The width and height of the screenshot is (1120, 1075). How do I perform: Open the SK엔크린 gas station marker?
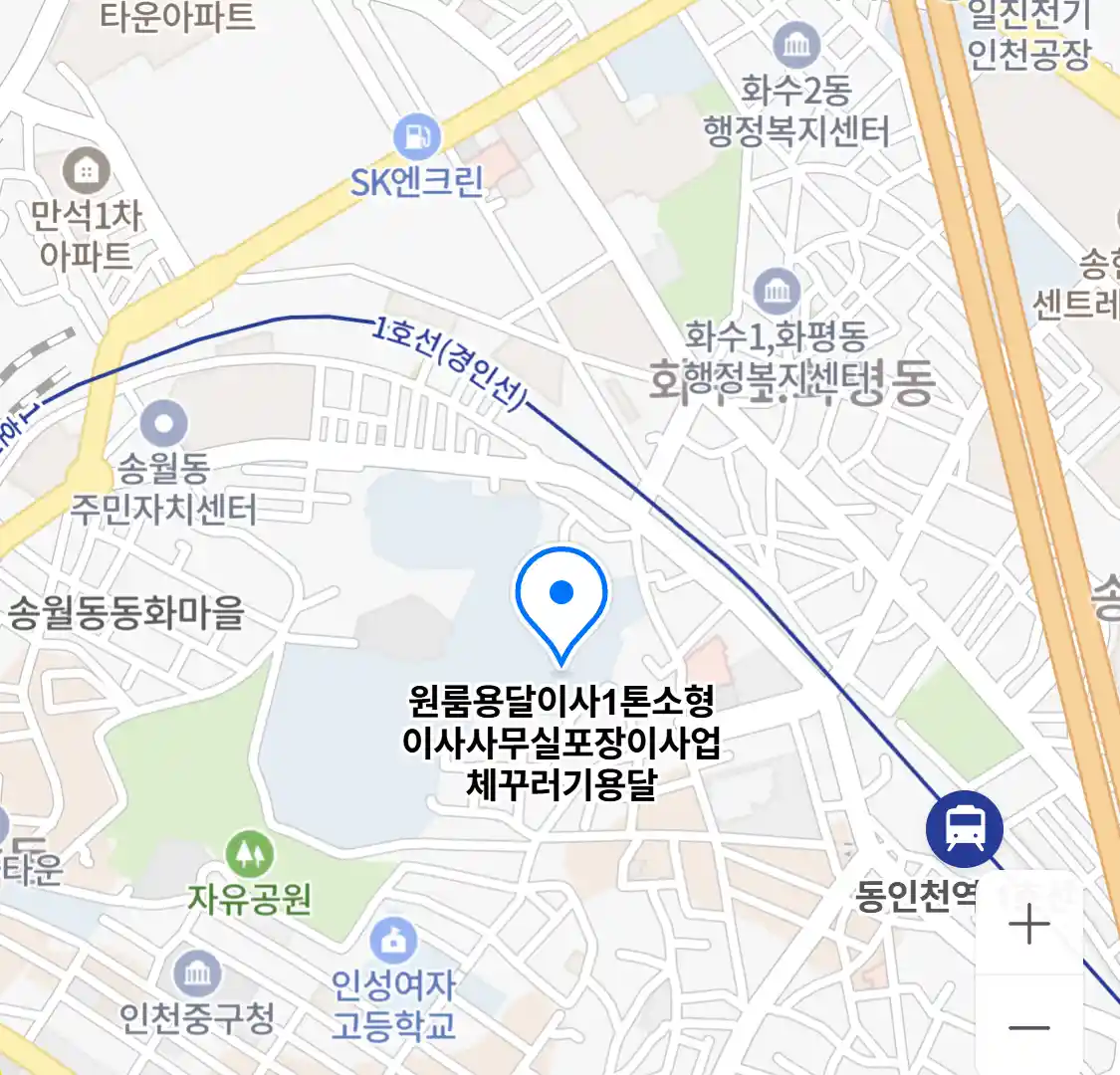pos(416,138)
